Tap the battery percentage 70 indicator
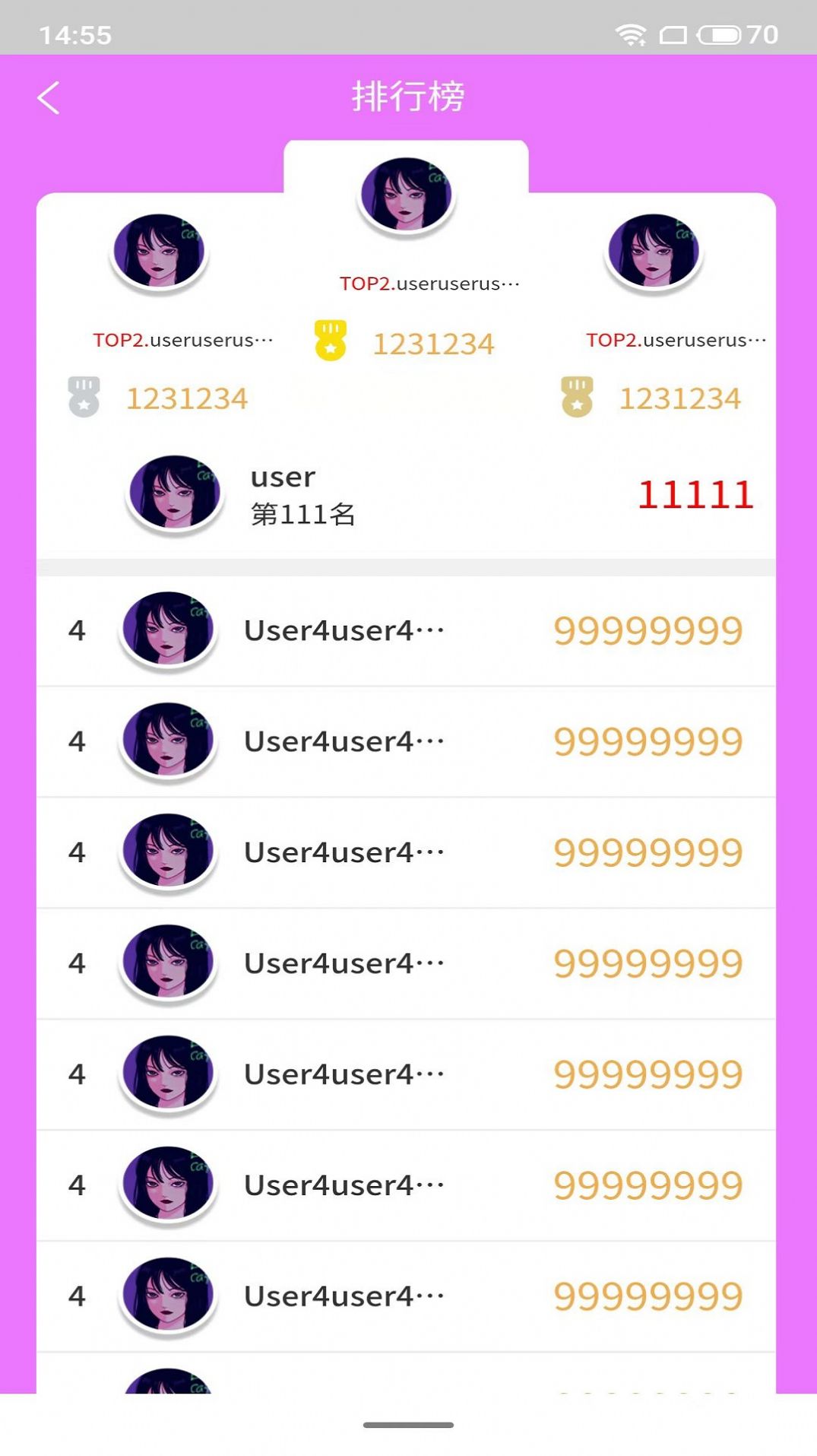Image resolution: width=817 pixels, height=1456 pixels. (x=760, y=34)
